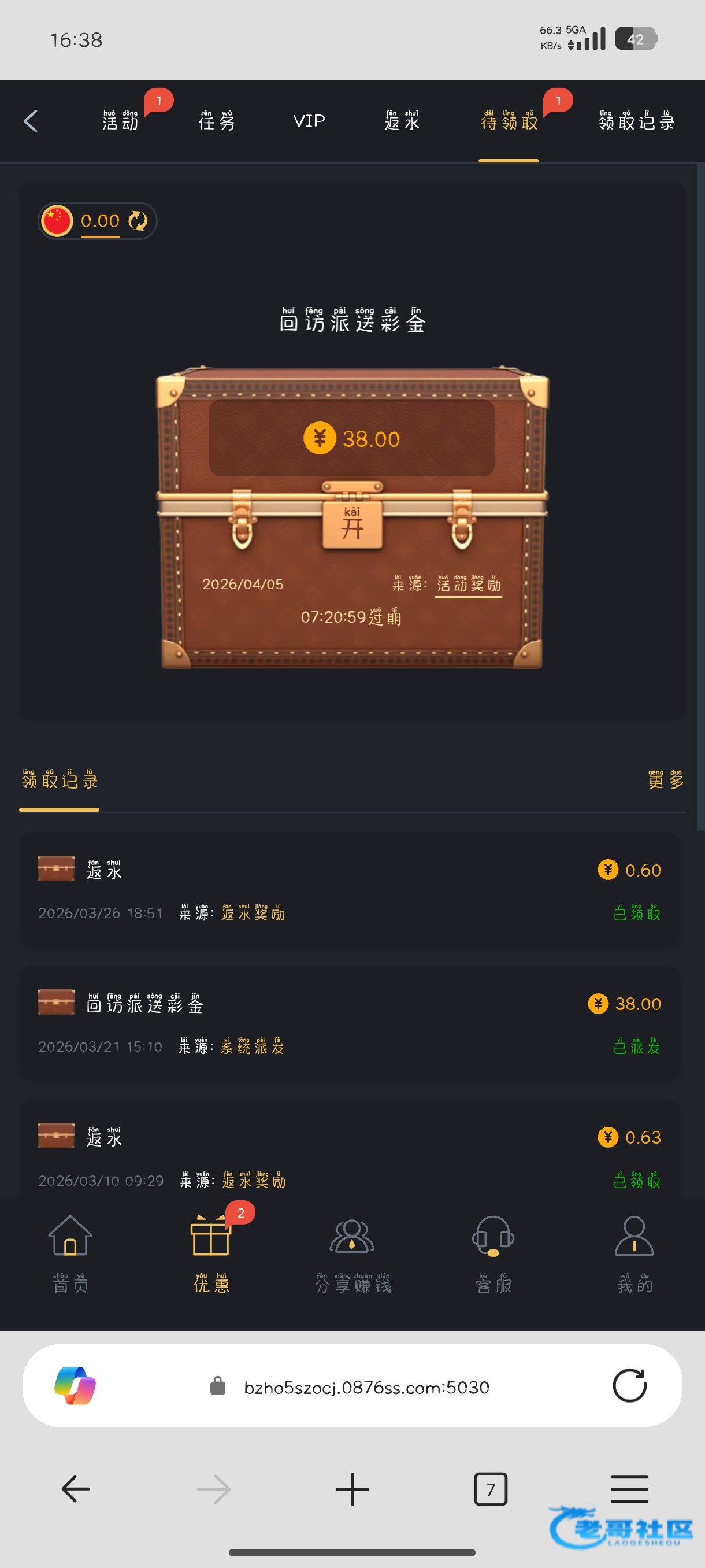Open the VIP tab
The image size is (705, 1568).
[x=309, y=121]
